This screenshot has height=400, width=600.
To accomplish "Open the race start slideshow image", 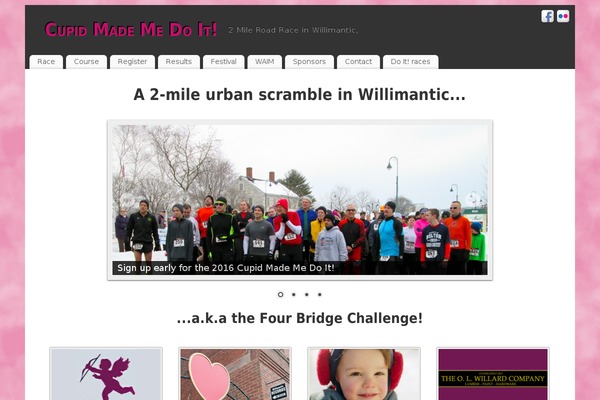I will (x=300, y=200).
